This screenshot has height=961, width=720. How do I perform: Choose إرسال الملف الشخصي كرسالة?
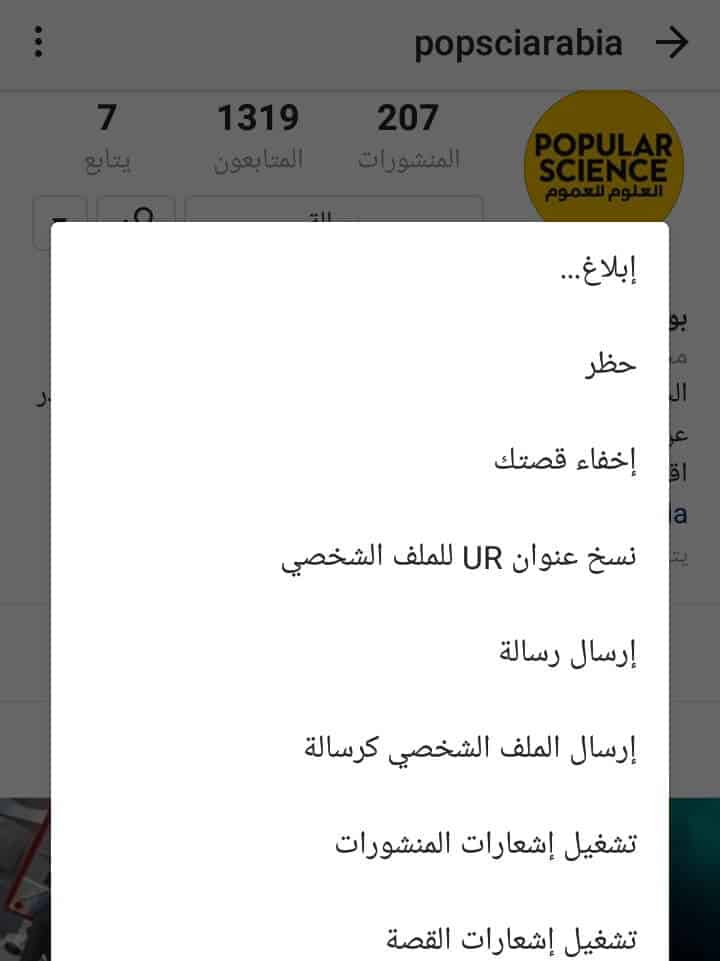click(471, 749)
